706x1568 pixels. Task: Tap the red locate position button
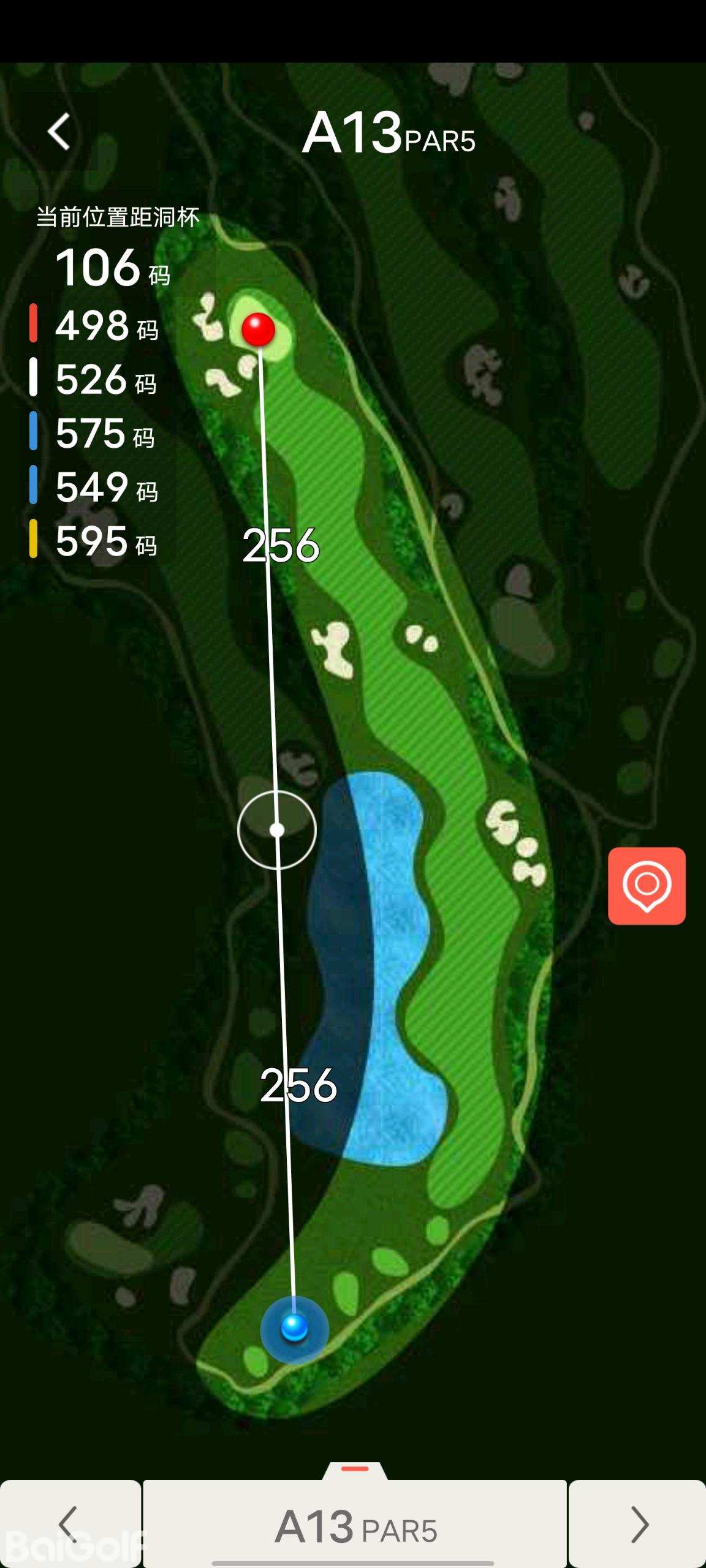[647, 886]
